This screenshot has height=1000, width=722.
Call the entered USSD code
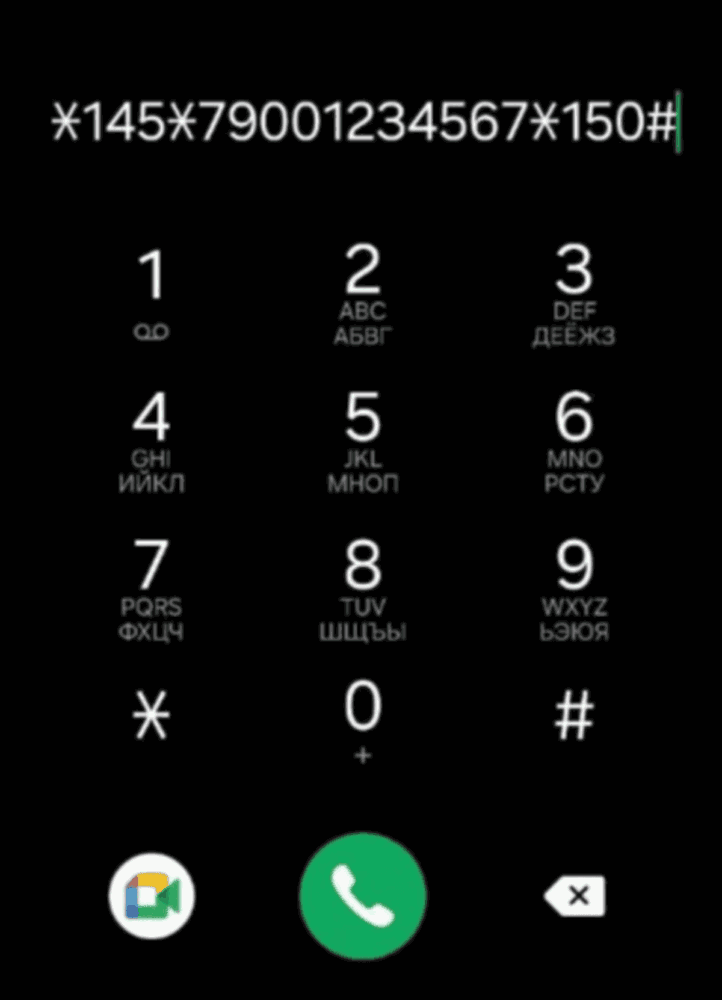tap(362, 896)
